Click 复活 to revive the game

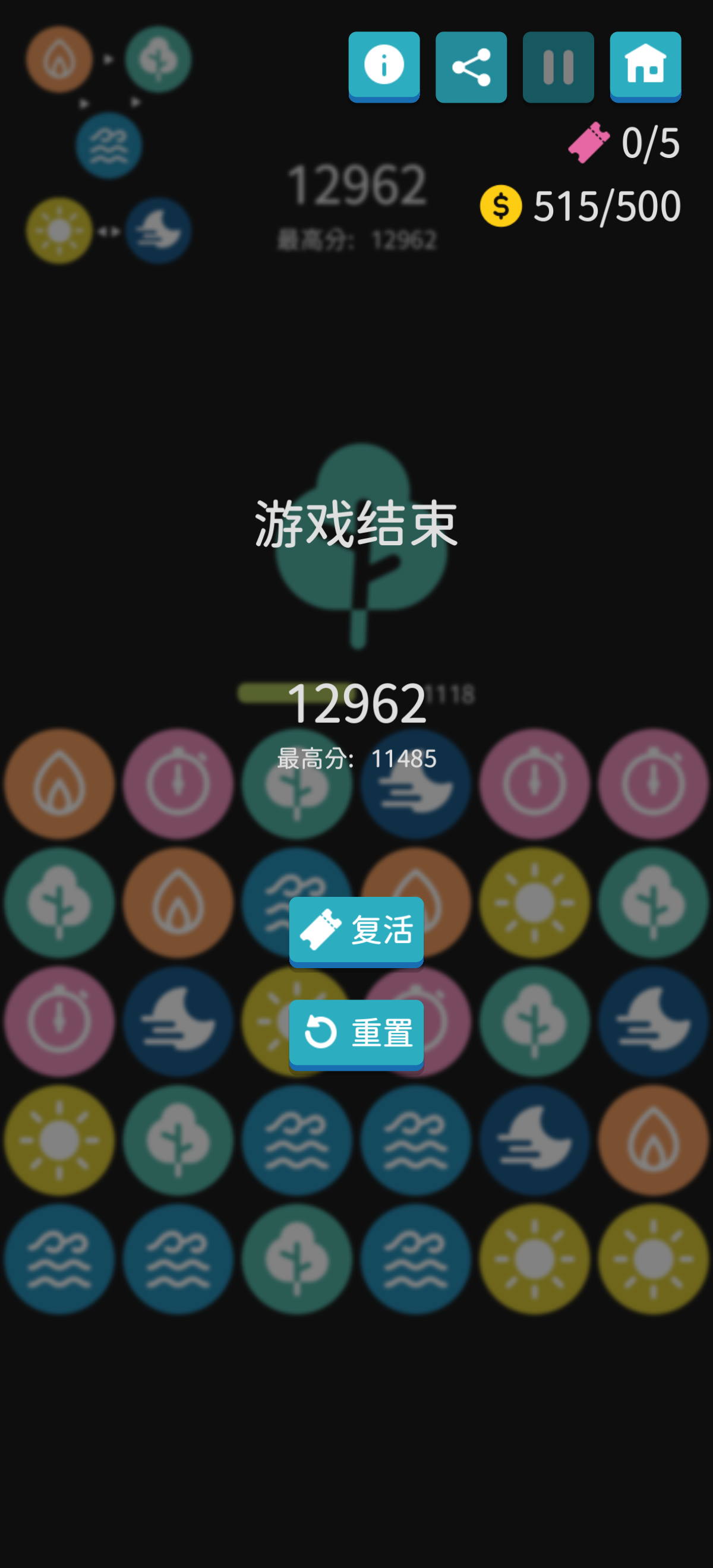point(356,930)
